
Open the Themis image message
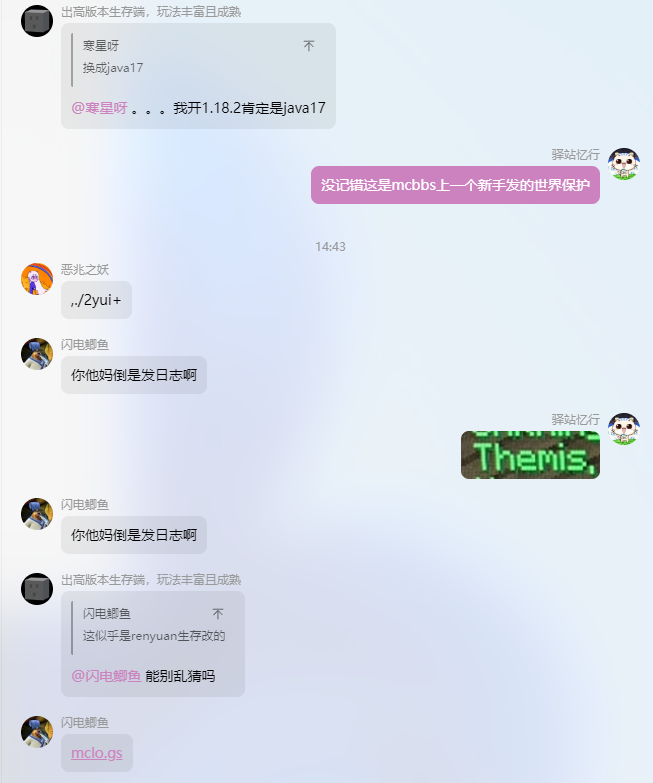click(530, 455)
